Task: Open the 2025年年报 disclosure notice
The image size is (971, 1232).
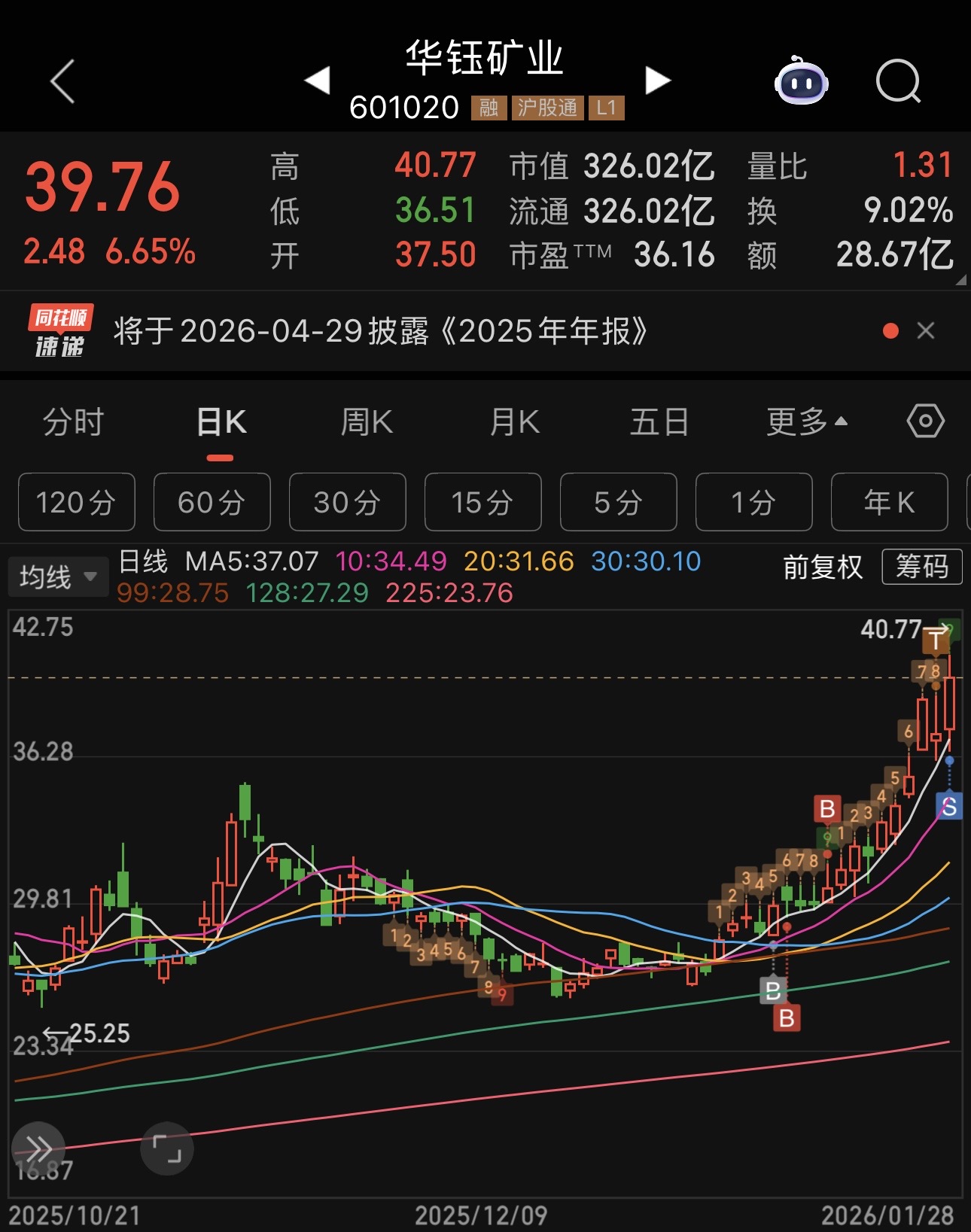Action: 380,331
